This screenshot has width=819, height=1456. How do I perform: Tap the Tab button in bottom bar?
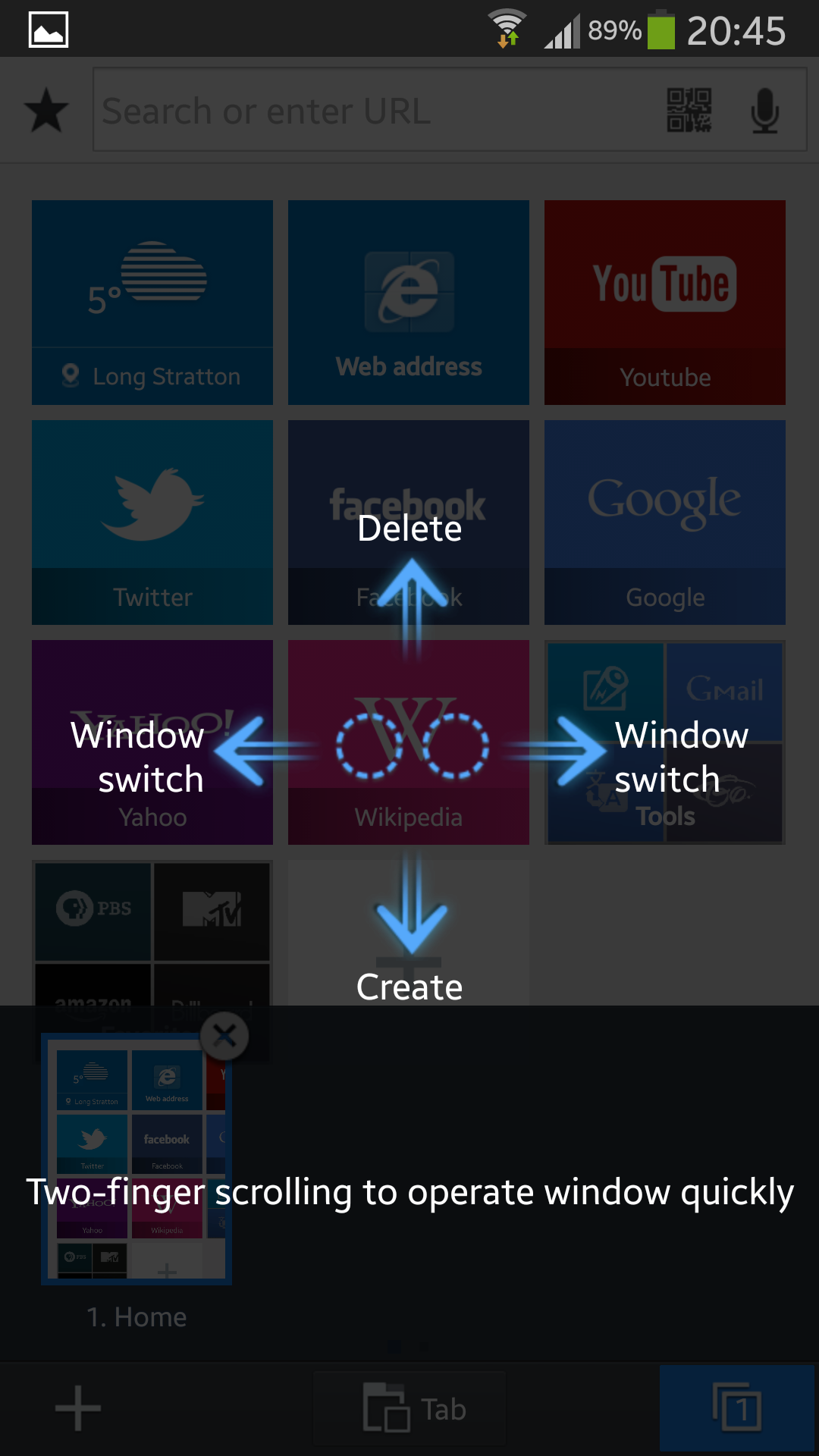pyautogui.click(x=409, y=1409)
